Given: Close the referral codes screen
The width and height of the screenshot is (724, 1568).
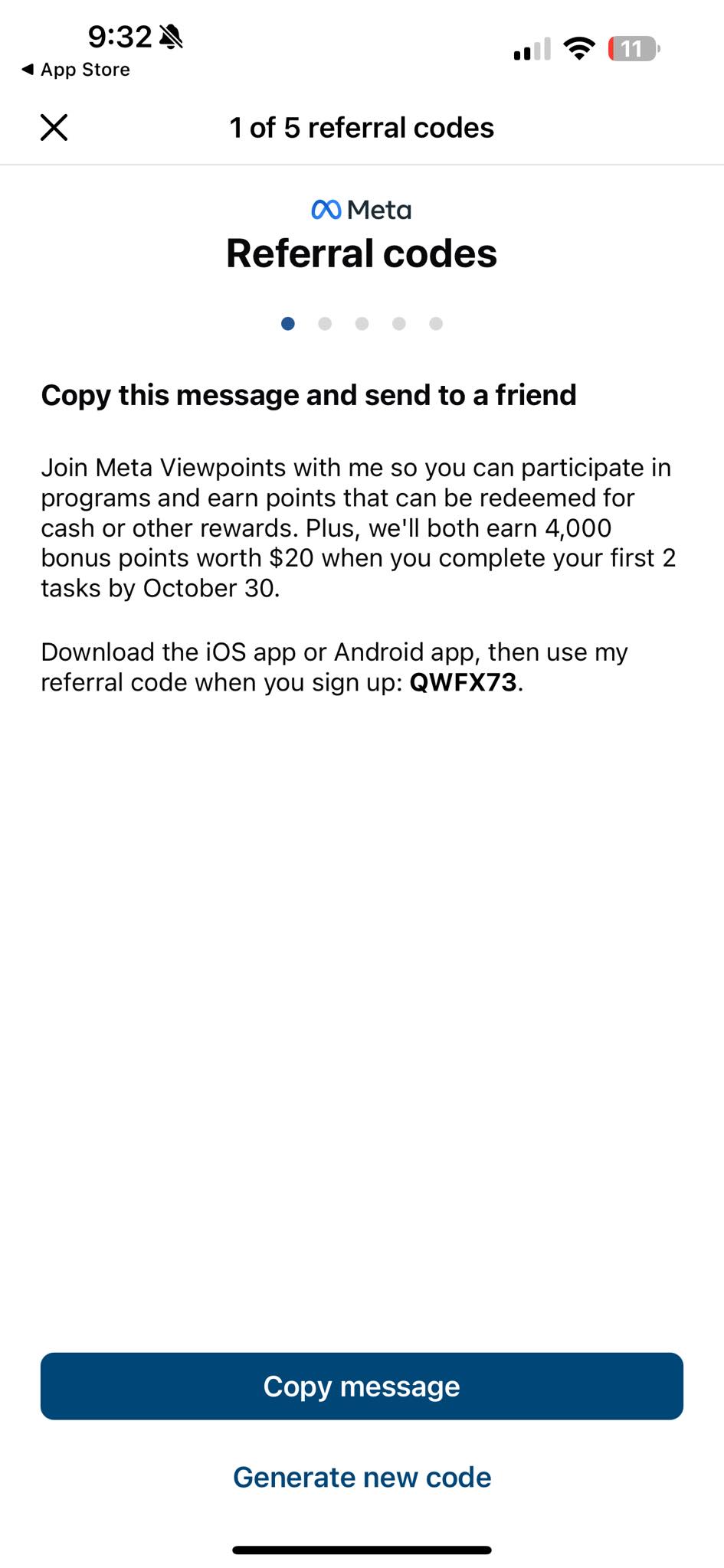Looking at the screenshot, I should tap(54, 127).
